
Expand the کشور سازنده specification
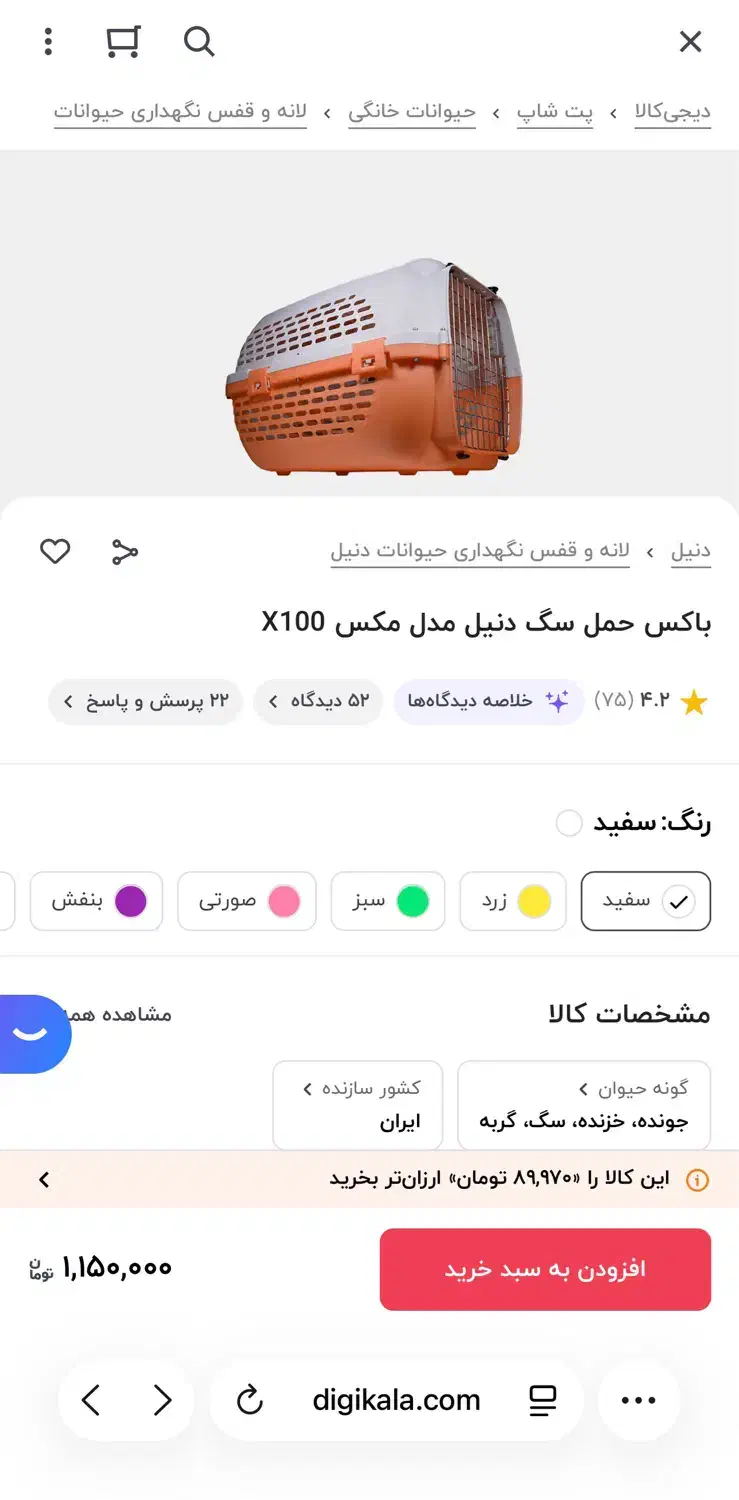(357, 1105)
